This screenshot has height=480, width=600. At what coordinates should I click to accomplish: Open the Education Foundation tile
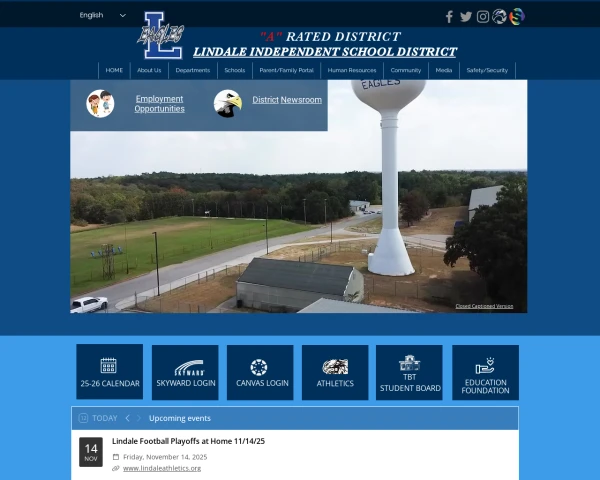485,372
